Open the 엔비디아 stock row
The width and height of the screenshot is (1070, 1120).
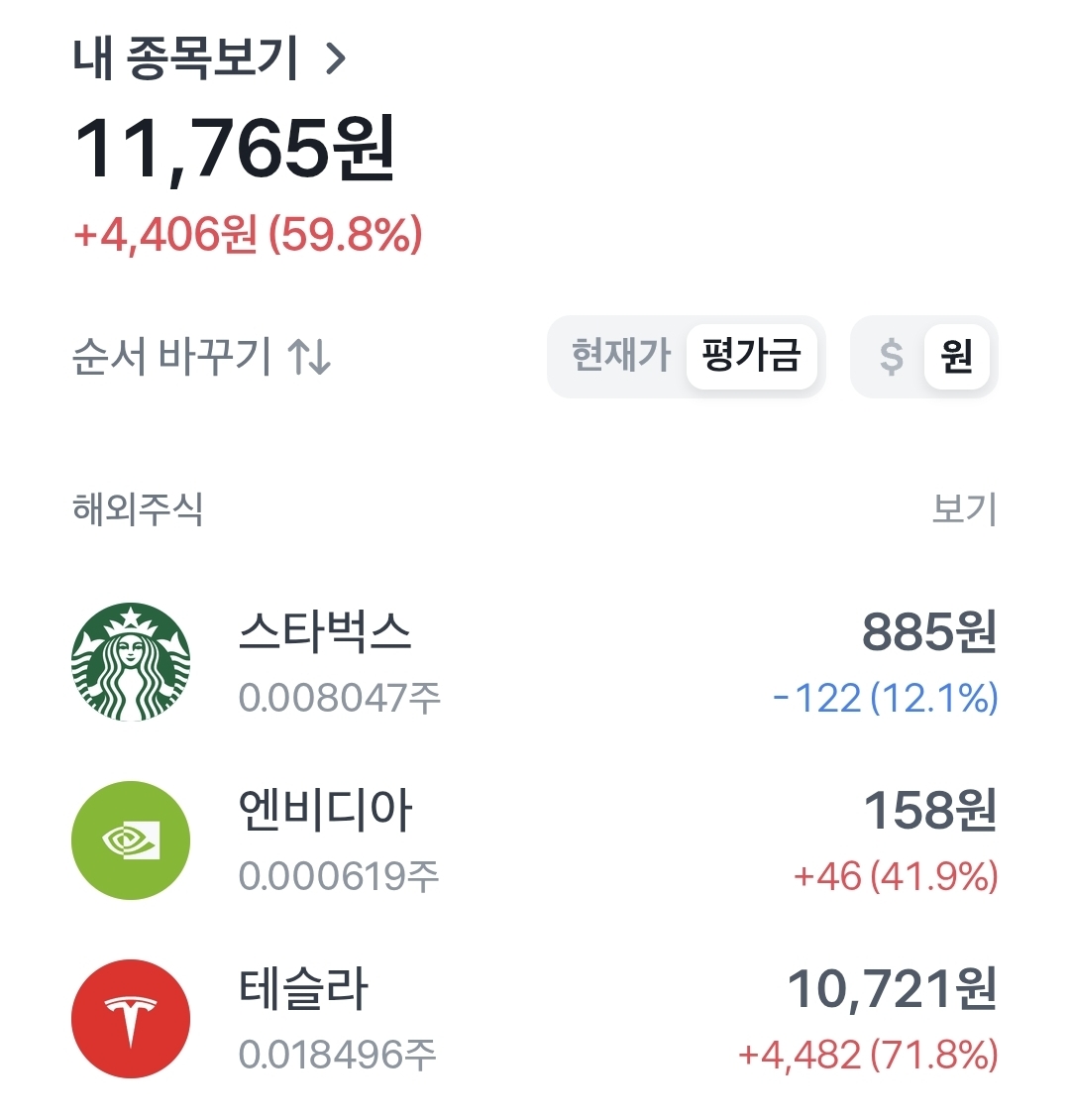click(535, 840)
